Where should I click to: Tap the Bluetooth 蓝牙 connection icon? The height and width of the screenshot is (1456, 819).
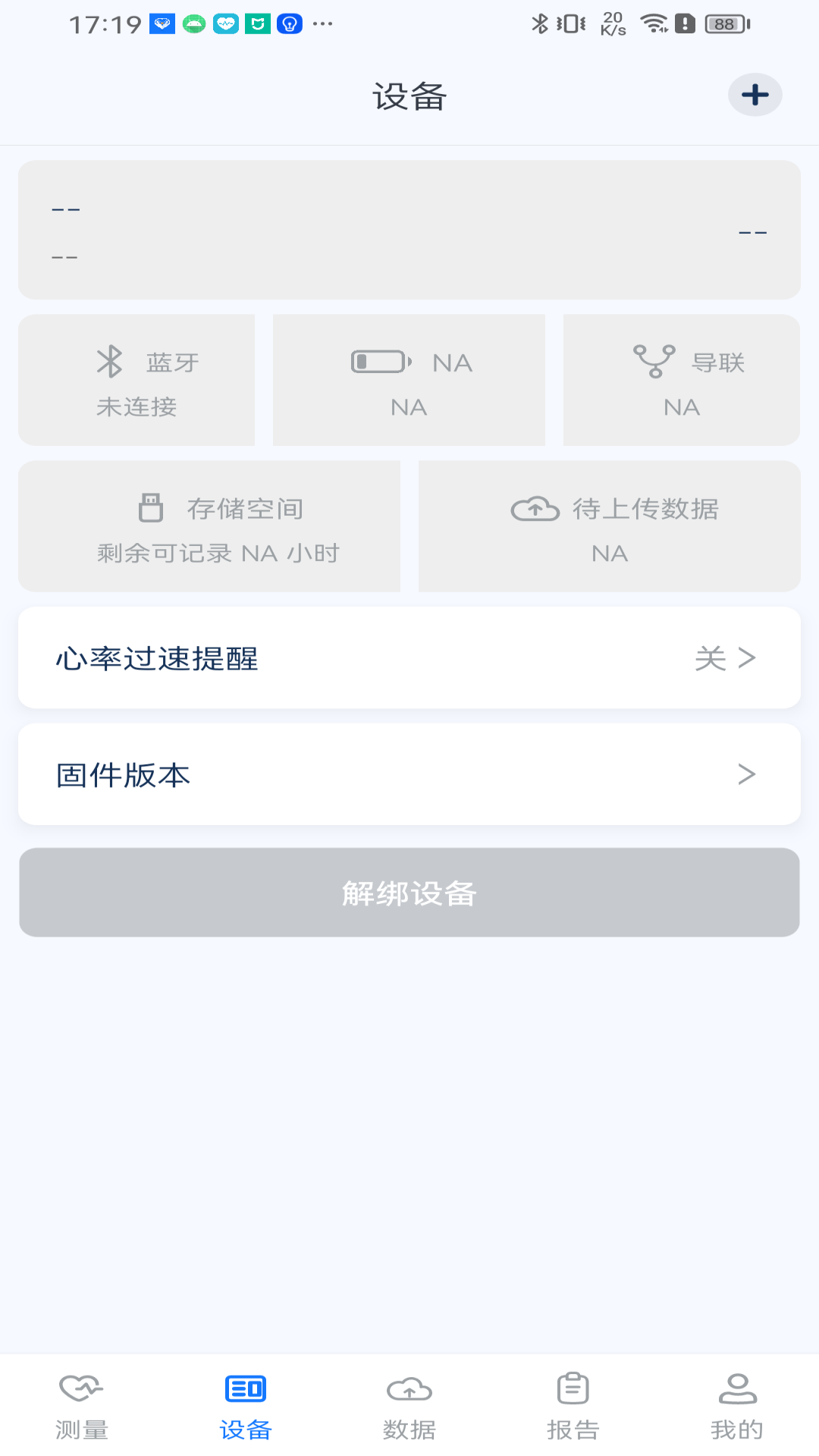click(111, 362)
